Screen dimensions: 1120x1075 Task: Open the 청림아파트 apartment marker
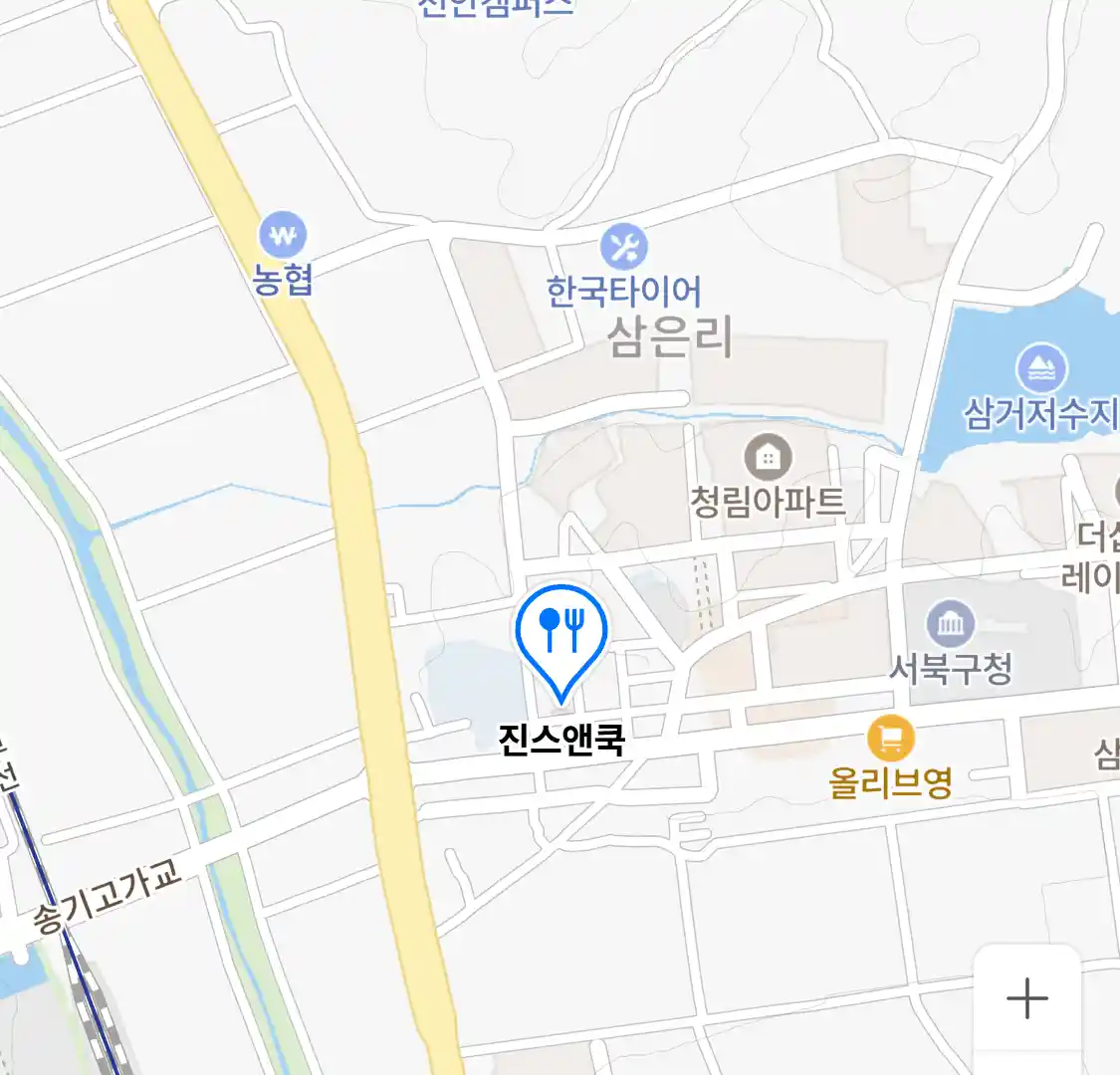(768, 458)
